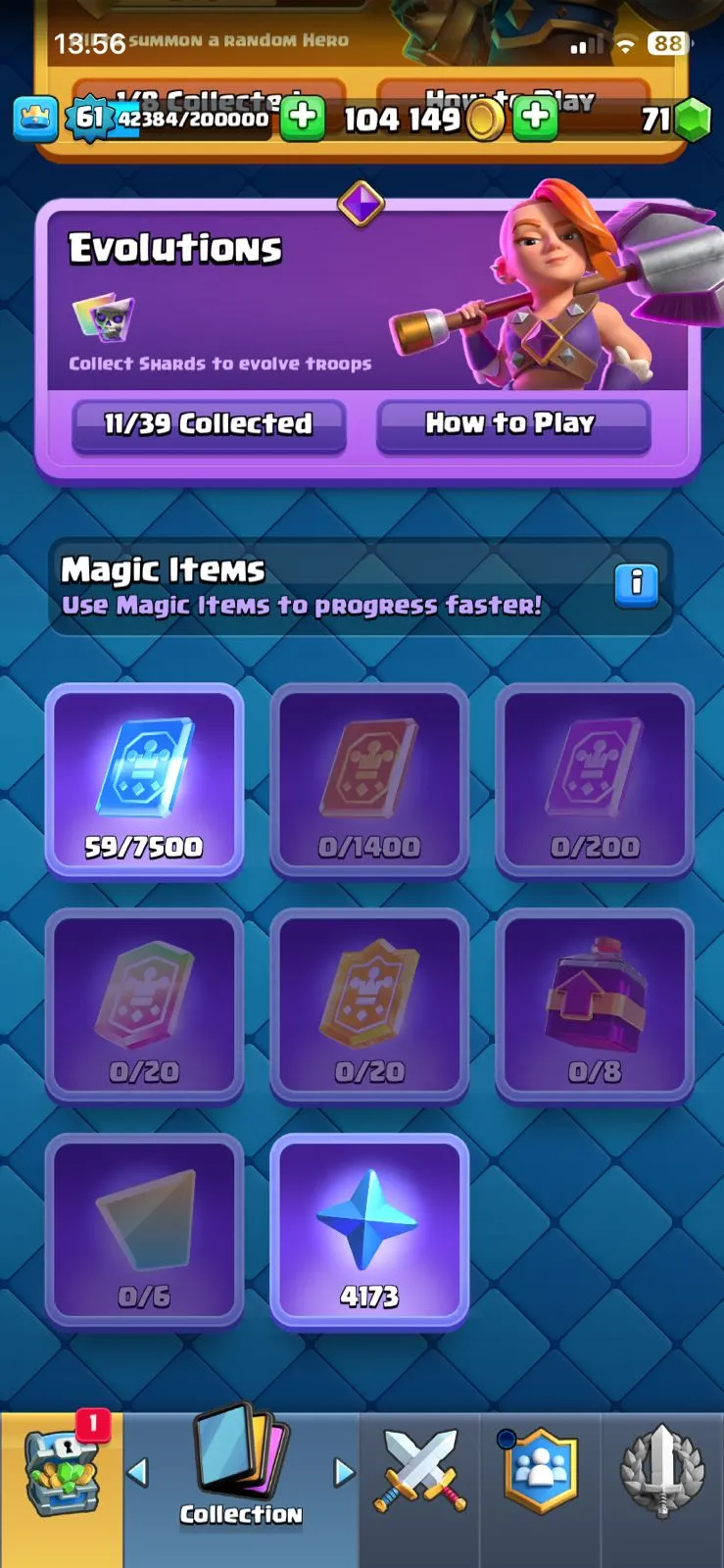Screen dimensions: 724x1568
Task: Select the blue book showing 59/7500
Action: click(144, 779)
